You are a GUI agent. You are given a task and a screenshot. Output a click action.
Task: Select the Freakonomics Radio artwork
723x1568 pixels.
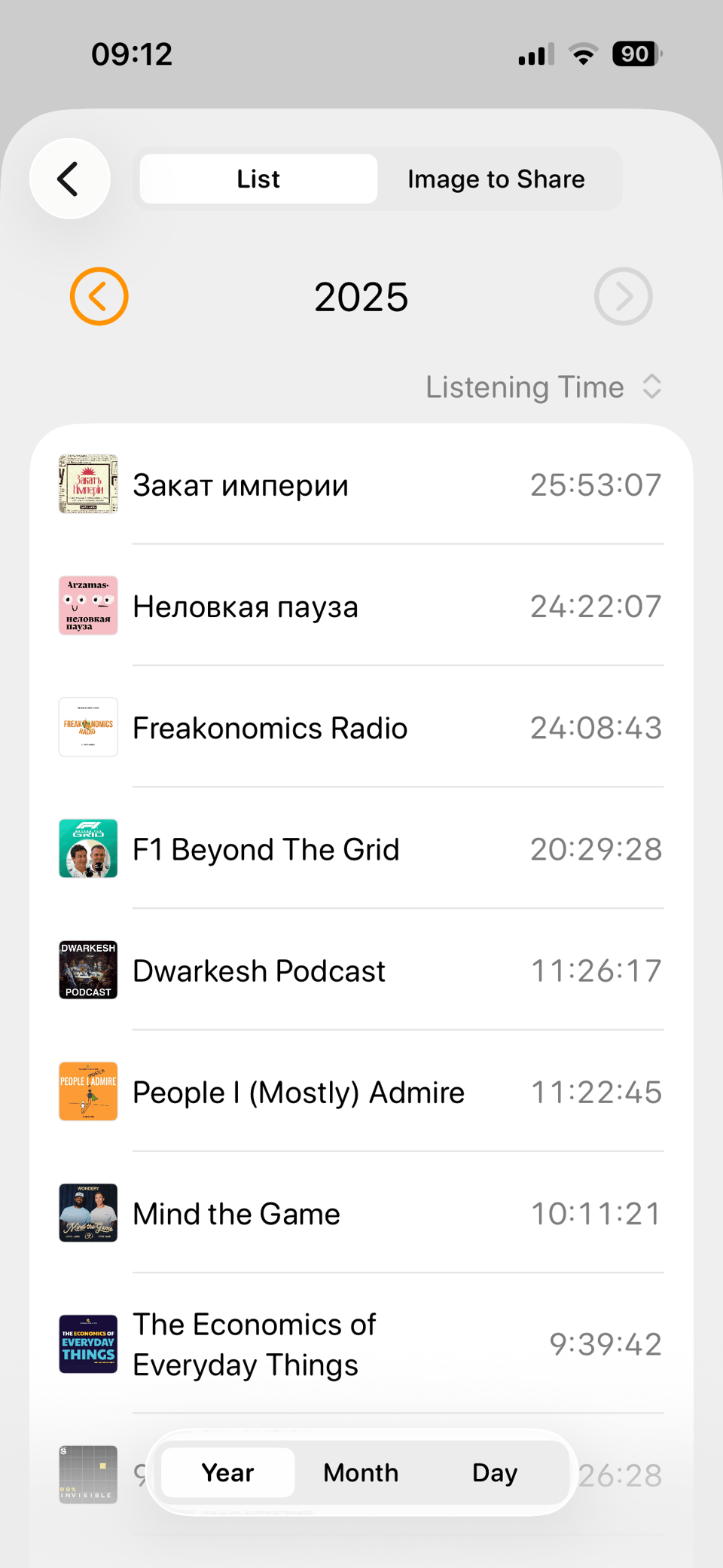click(88, 727)
